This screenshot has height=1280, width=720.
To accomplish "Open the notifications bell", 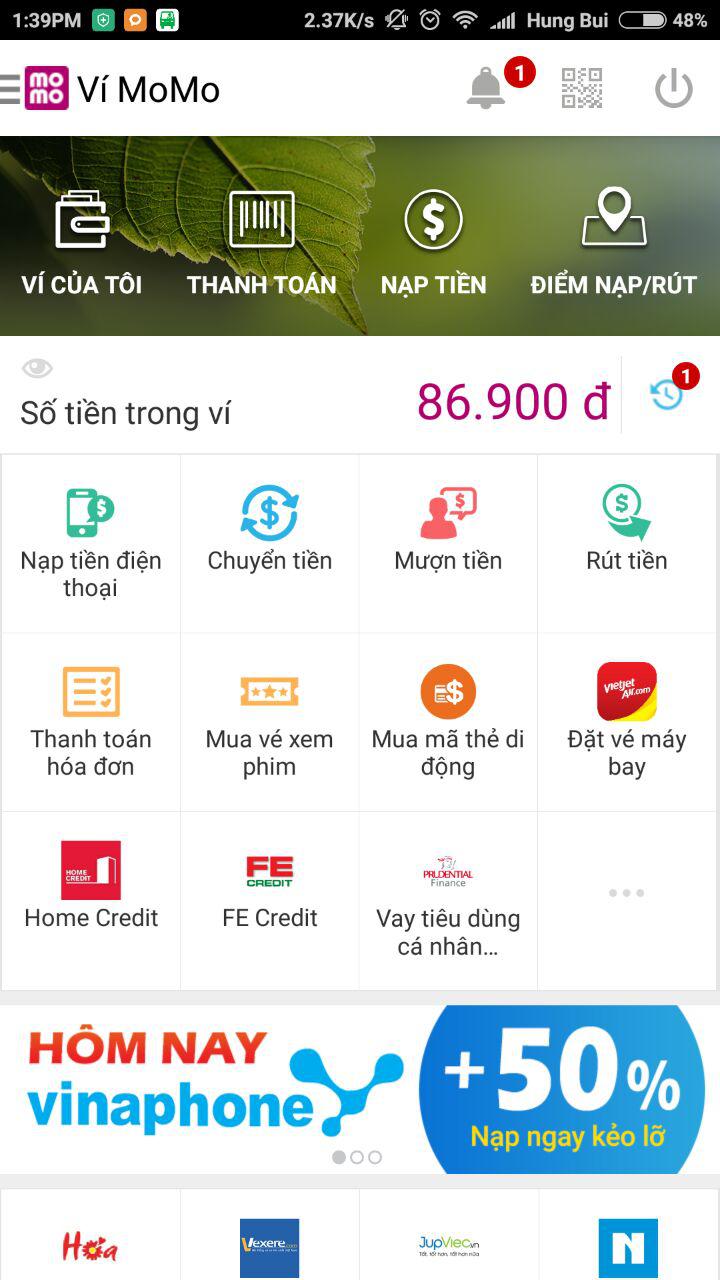I will (487, 89).
